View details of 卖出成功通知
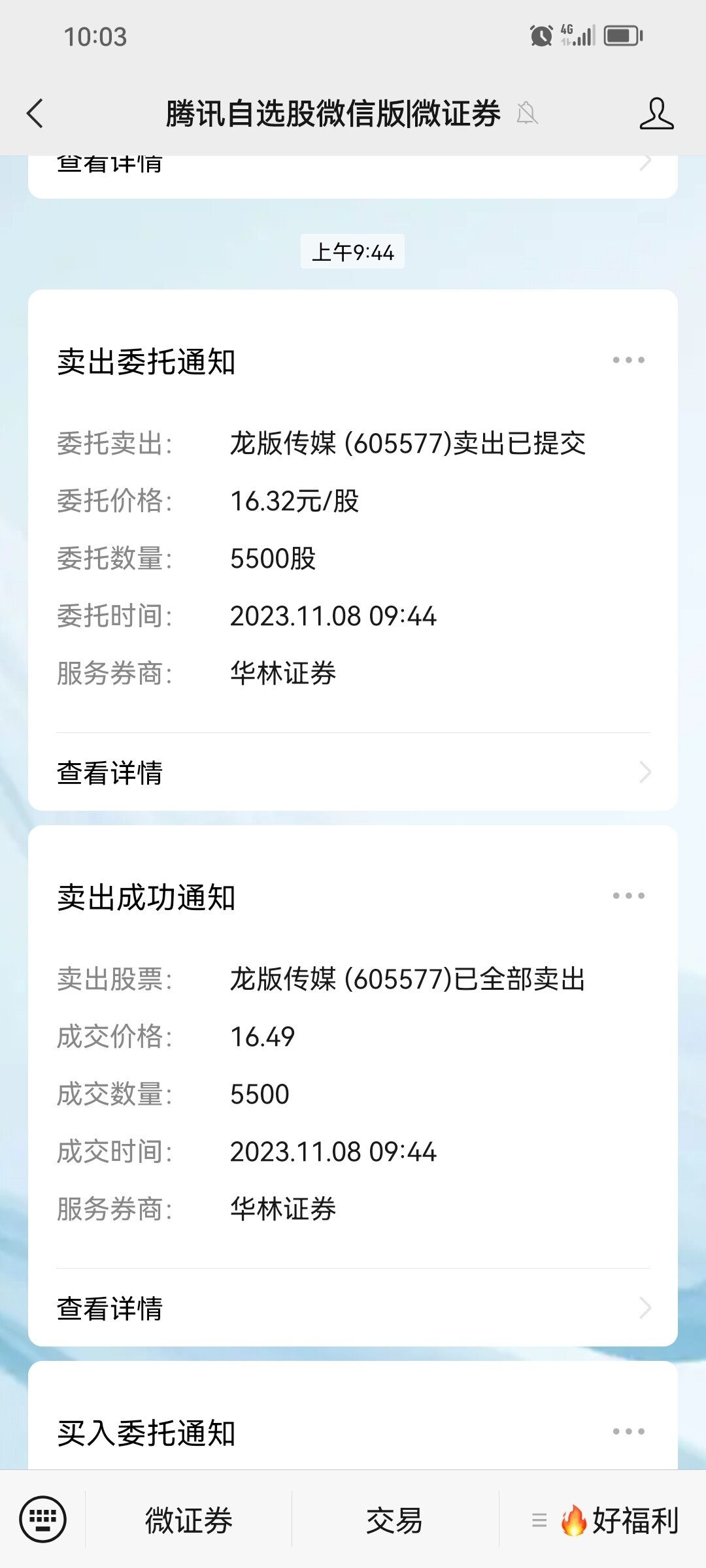706x1568 pixels. pos(353,1308)
